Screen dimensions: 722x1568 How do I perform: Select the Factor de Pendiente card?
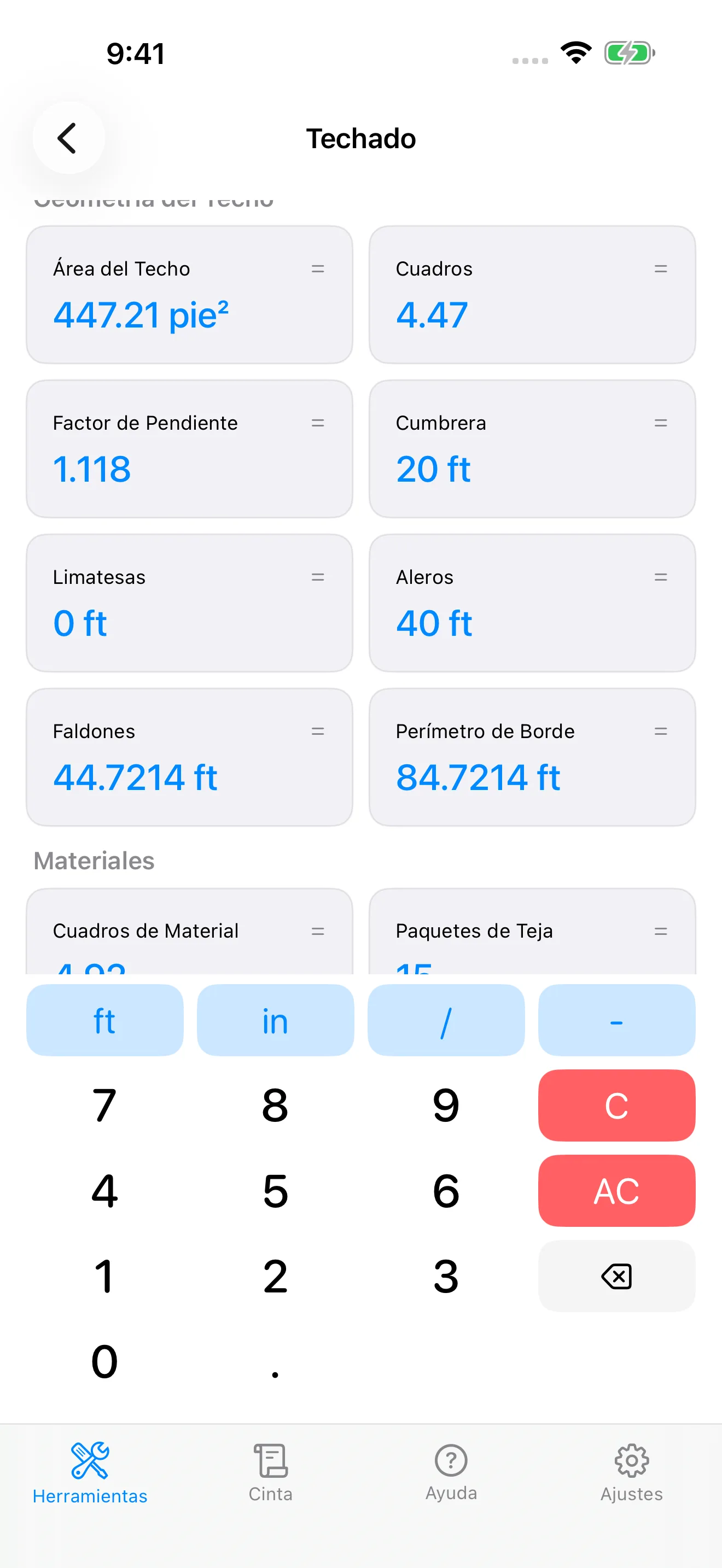[189, 449]
